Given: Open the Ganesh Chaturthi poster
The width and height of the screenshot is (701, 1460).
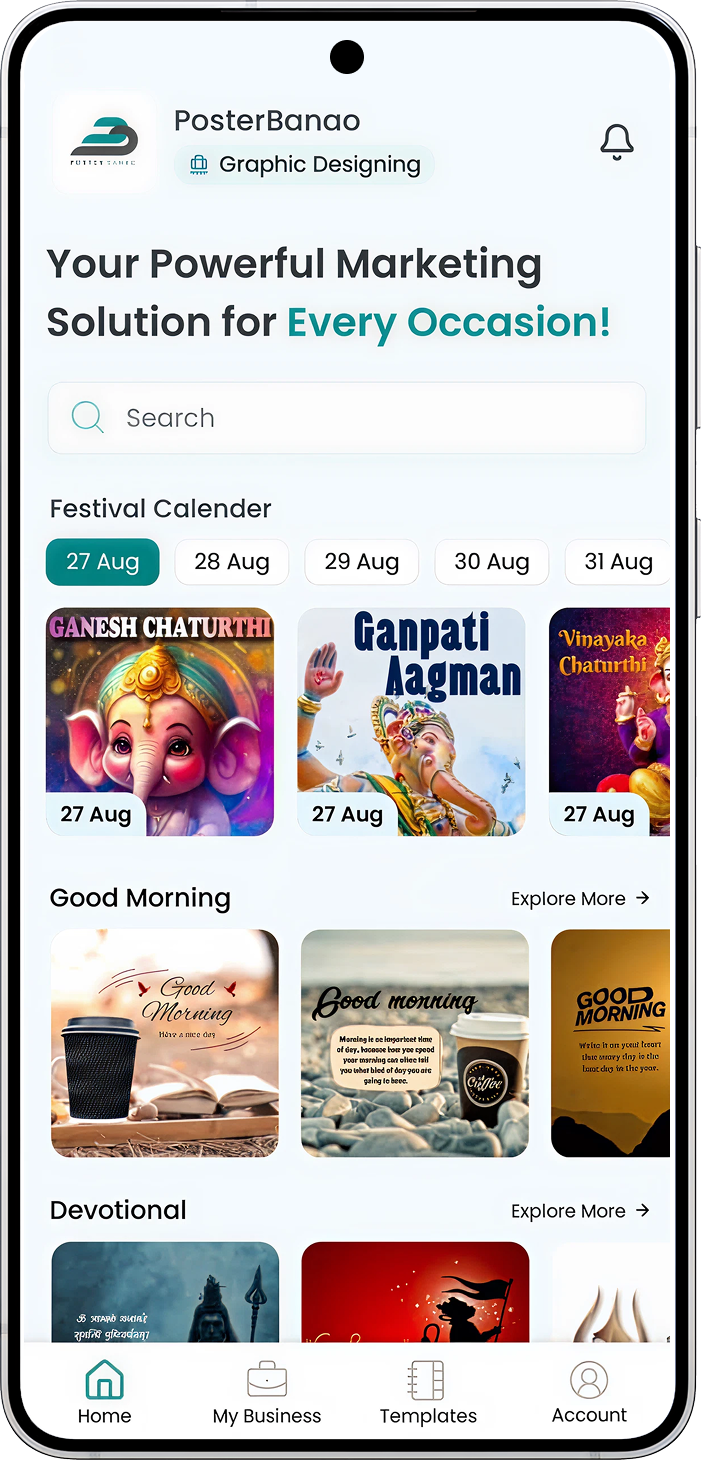Looking at the screenshot, I should [160, 720].
